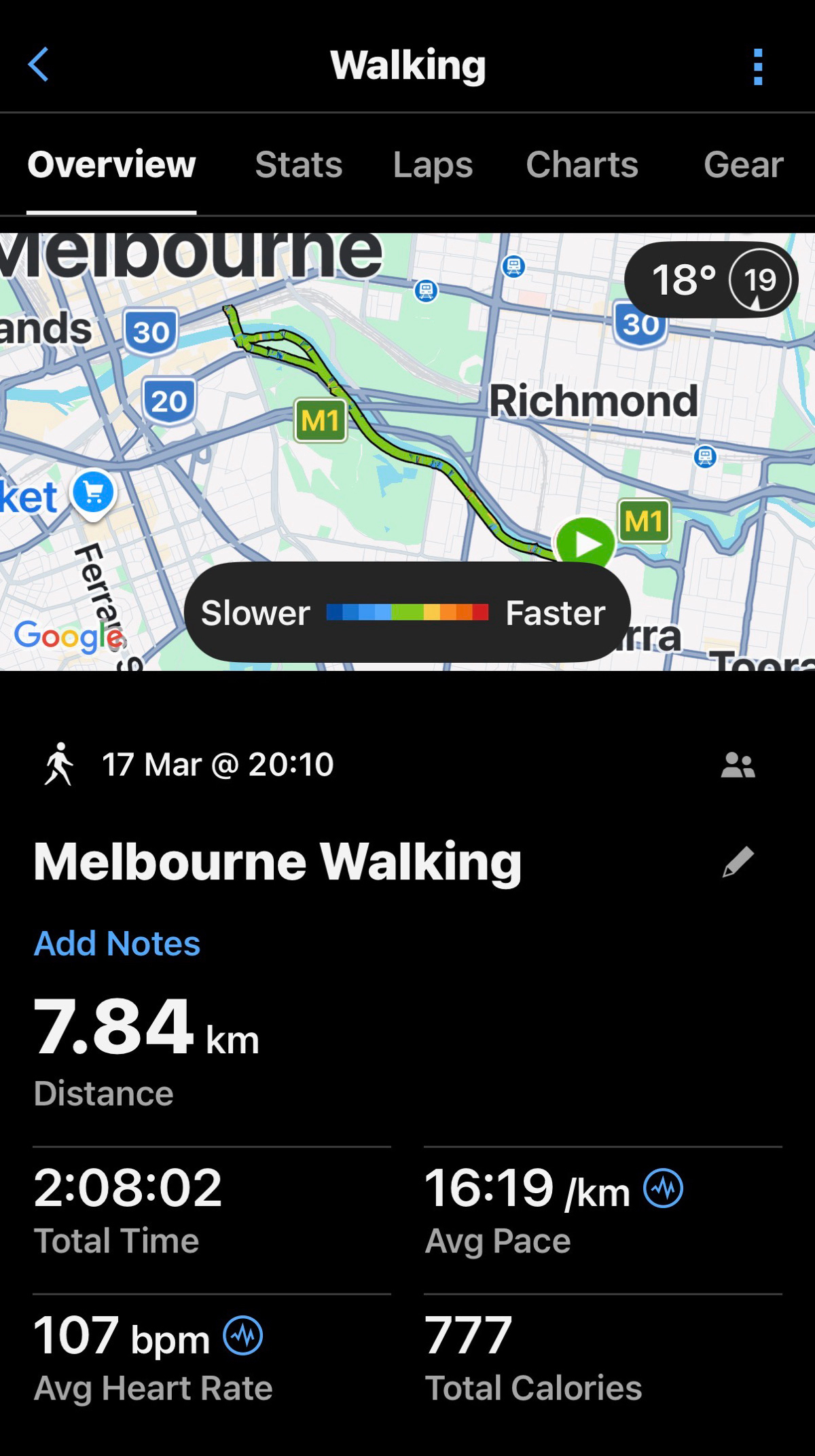Image resolution: width=815 pixels, height=1456 pixels.
Task: Open the Gear tab
Action: pyautogui.click(x=743, y=165)
